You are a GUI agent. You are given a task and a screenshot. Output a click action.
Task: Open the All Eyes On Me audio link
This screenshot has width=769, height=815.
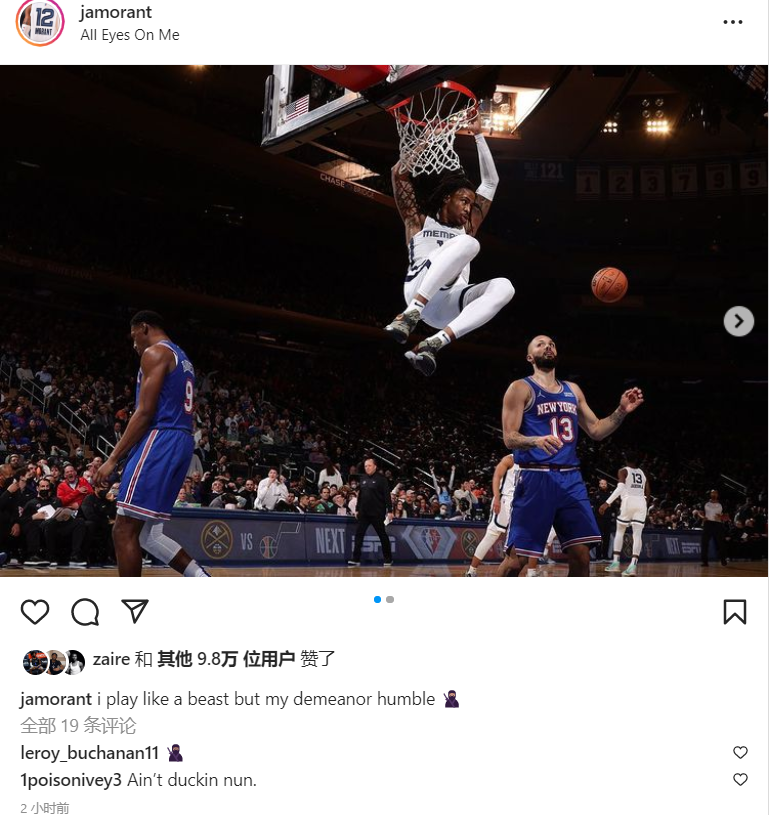pyautogui.click(x=129, y=34)
